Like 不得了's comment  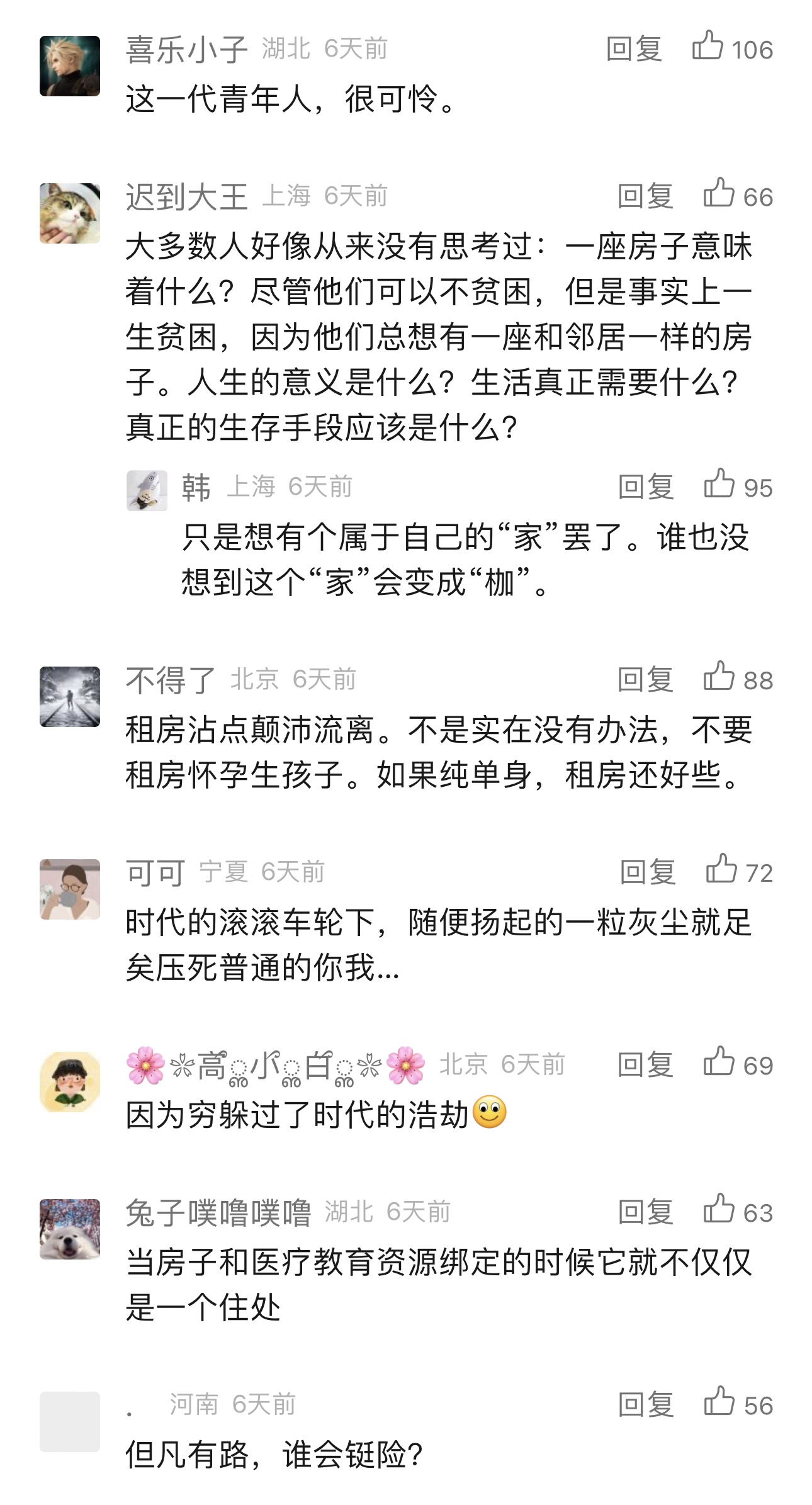[x=719, y=677]
